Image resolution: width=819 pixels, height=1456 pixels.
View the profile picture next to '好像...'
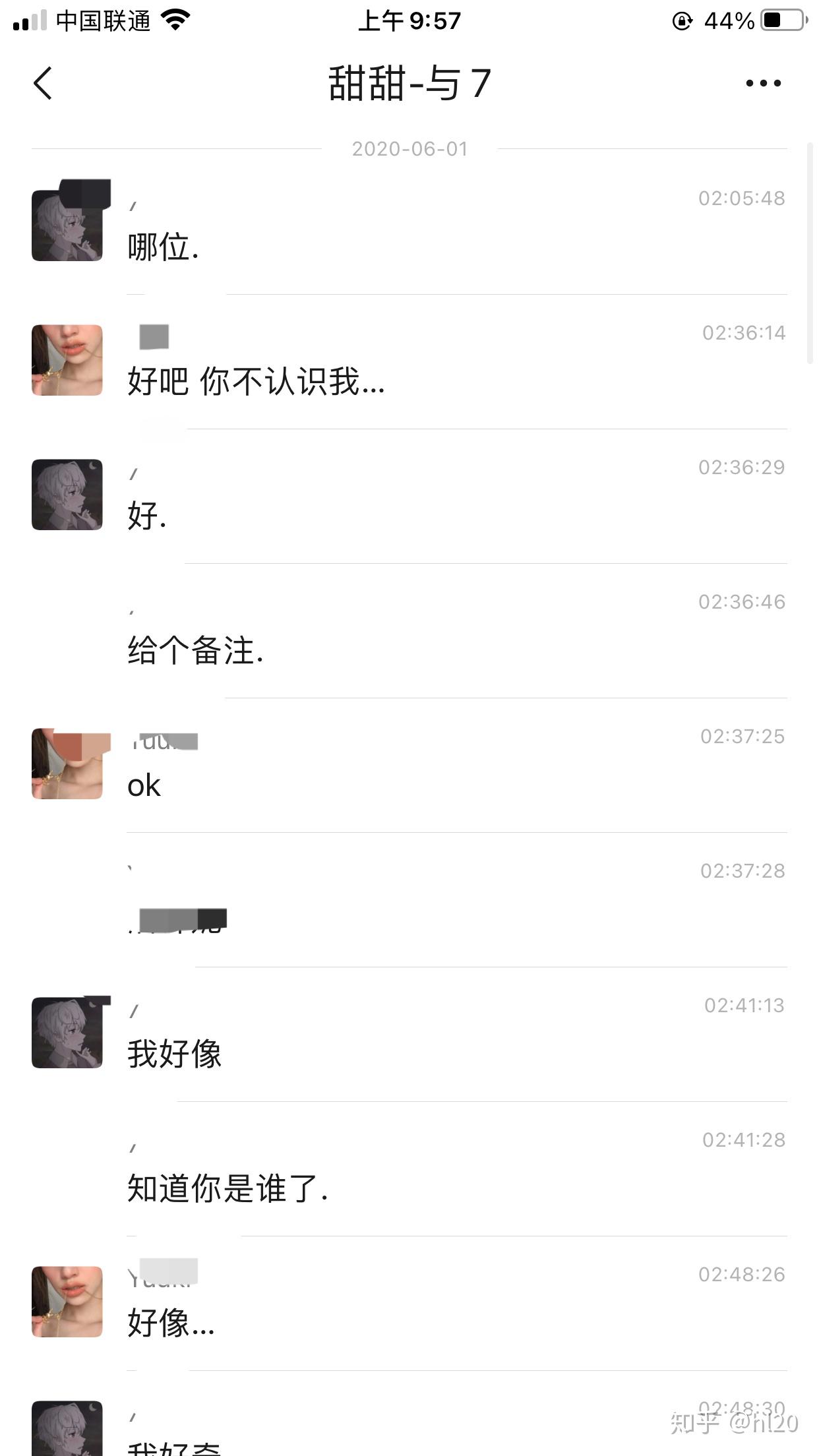67,1302
